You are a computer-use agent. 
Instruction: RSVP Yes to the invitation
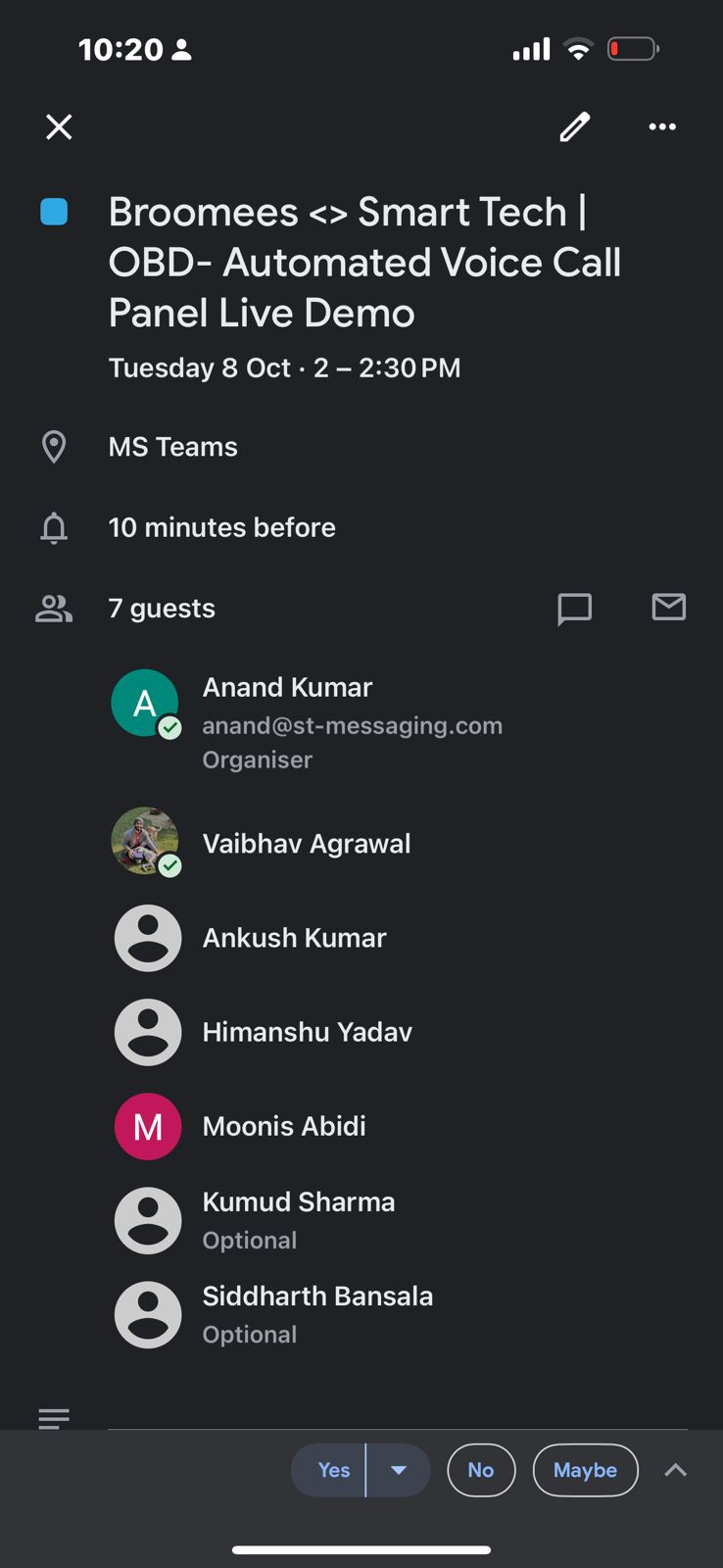coord(332,1470)
